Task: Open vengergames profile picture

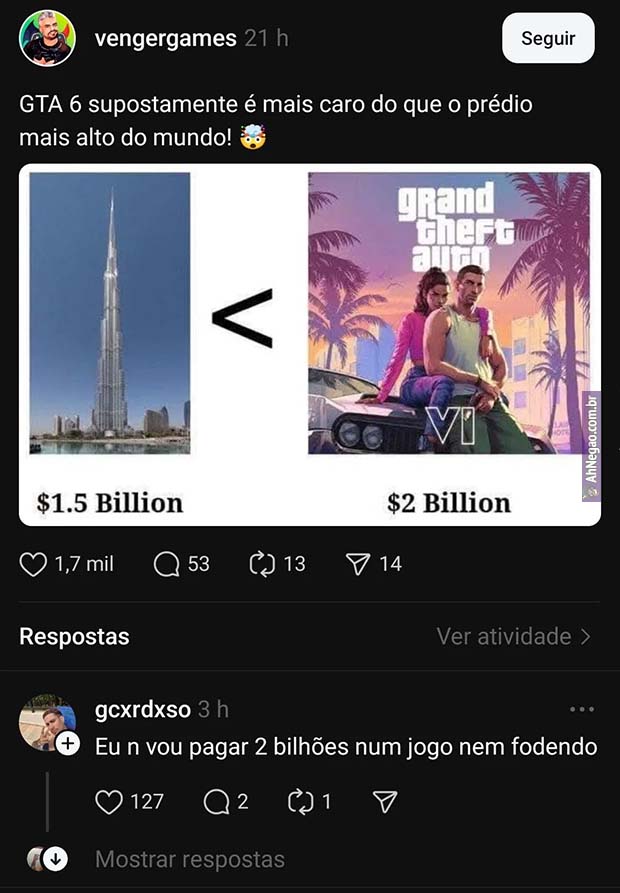Action: (x=47, y=39)
